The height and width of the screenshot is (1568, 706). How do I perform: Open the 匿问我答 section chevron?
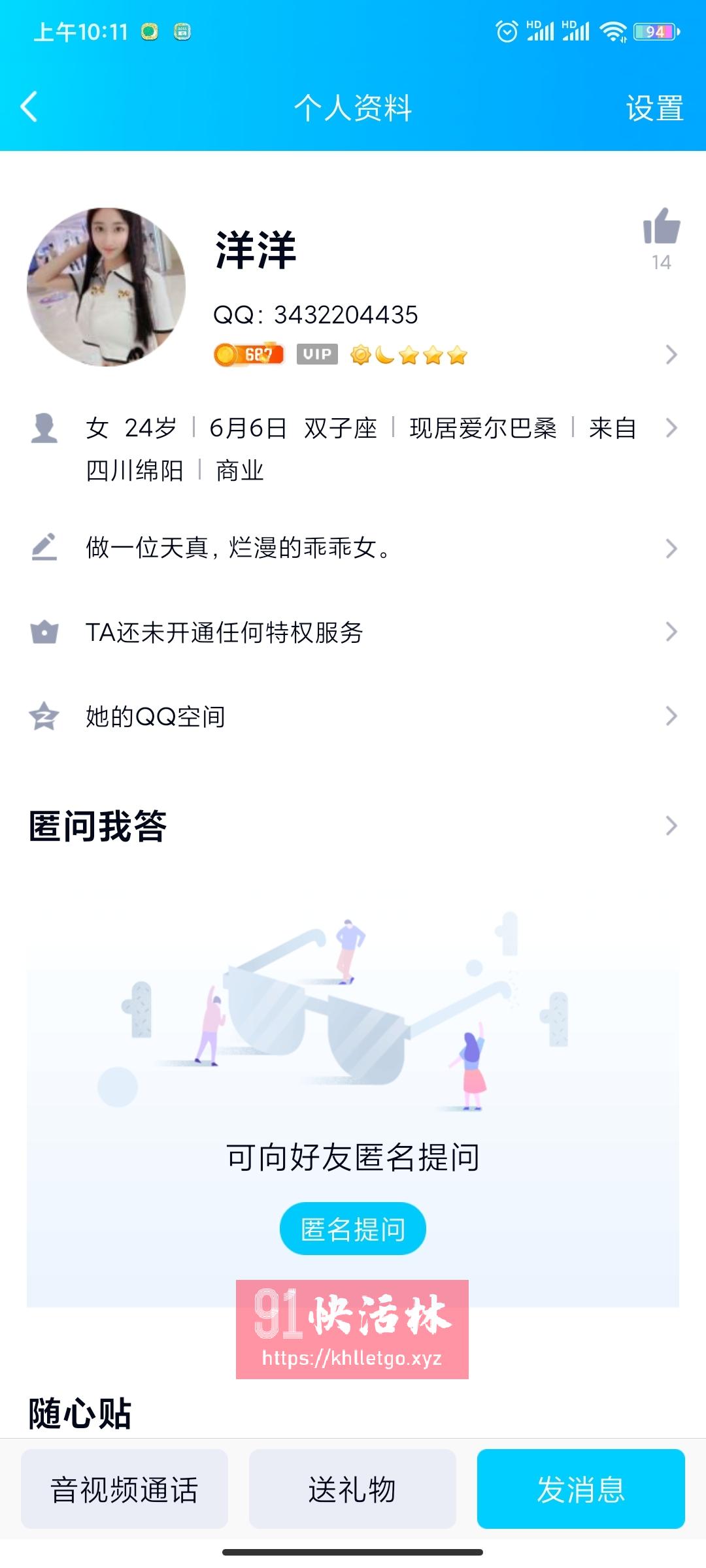(669, 826)
